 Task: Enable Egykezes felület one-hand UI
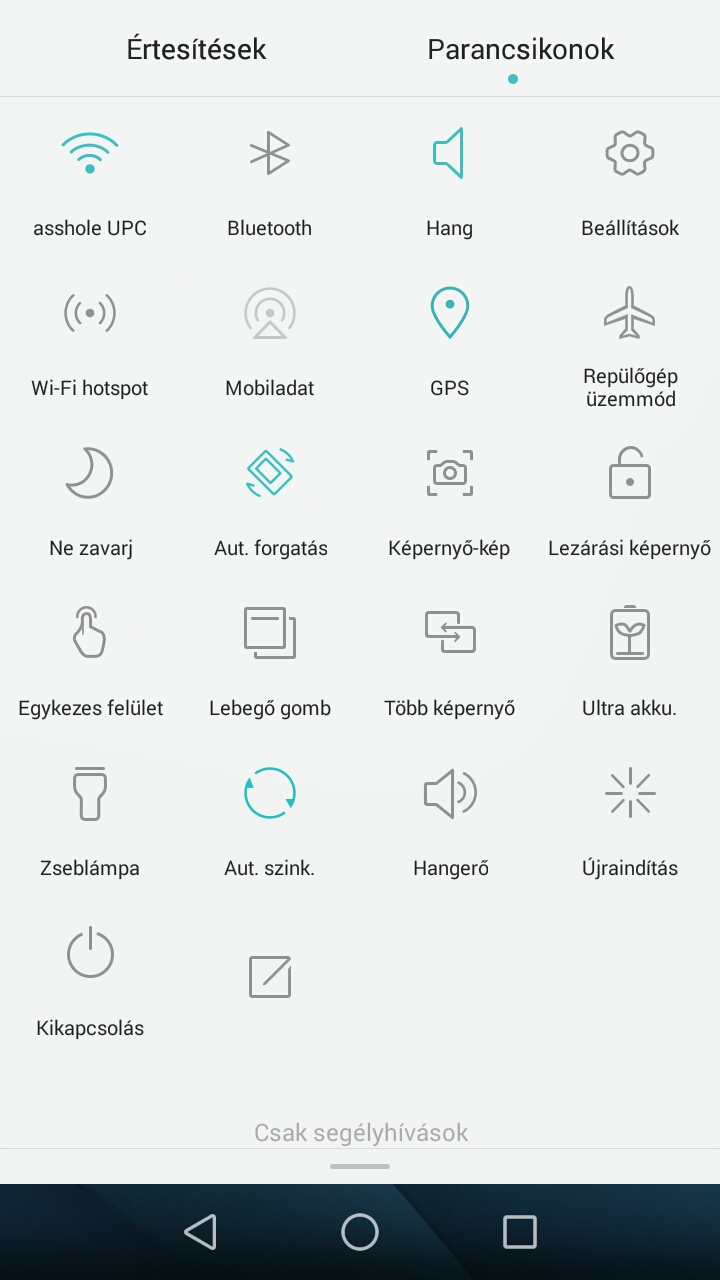pos(90,633)
